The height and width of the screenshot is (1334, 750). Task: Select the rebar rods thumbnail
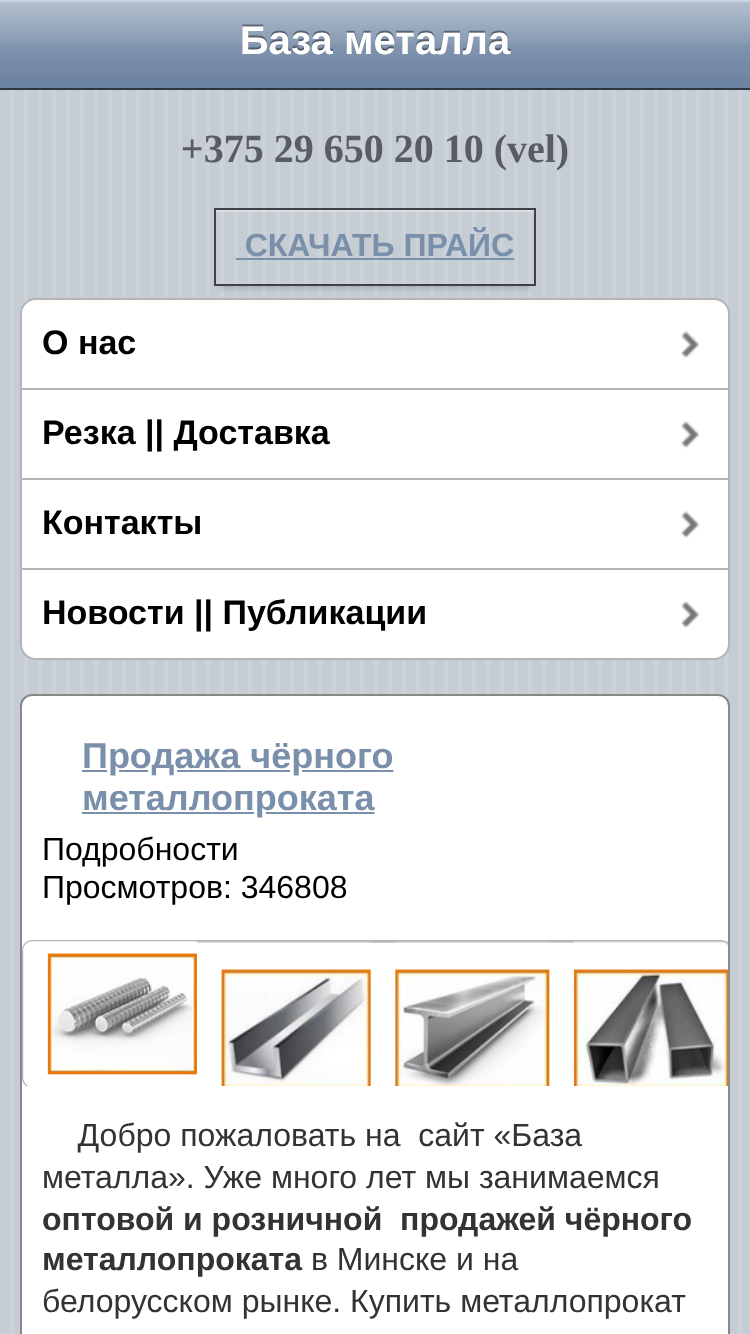click(122, 1013)
